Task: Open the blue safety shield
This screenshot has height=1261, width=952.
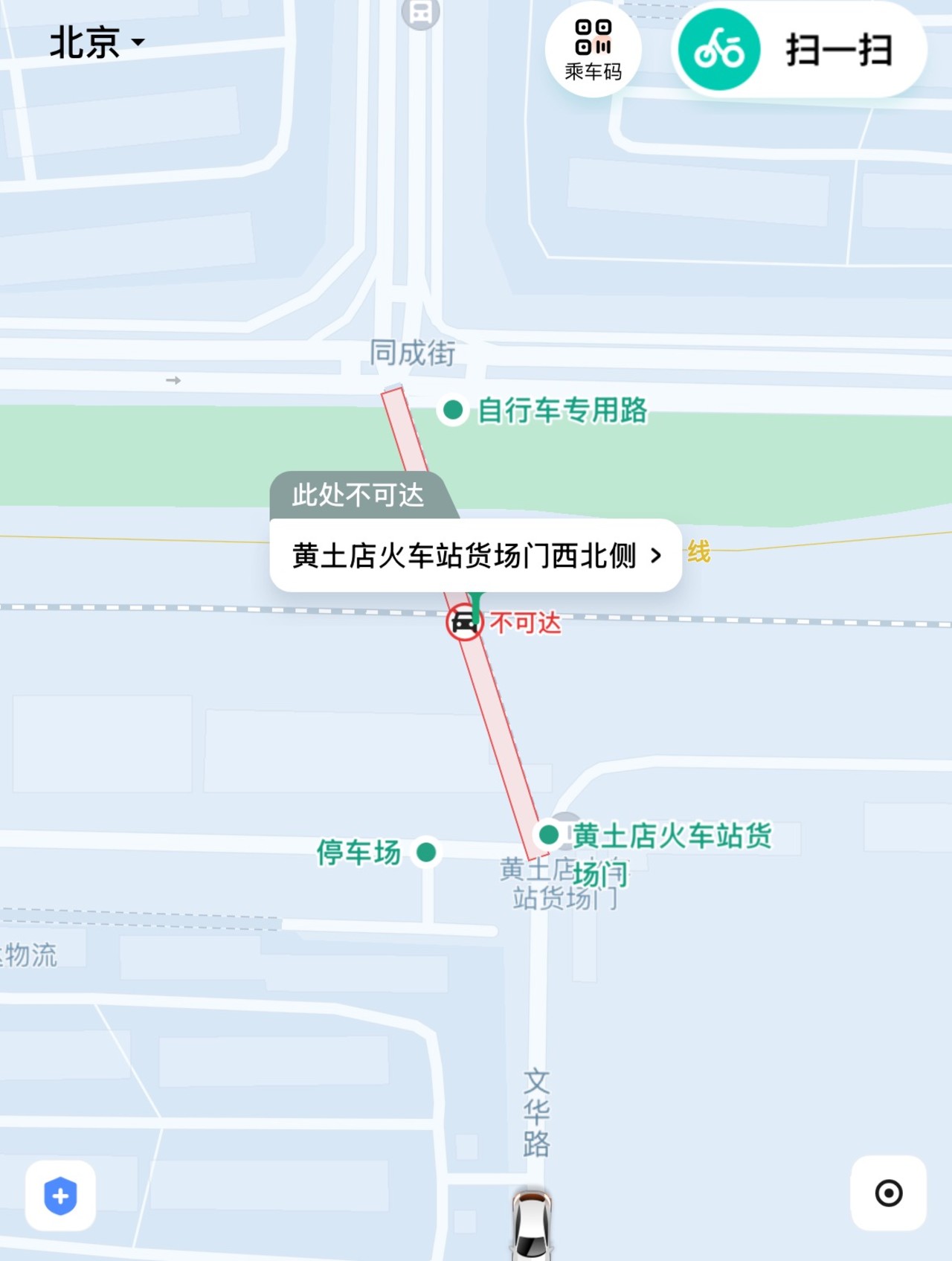Action: [60, 1196]
